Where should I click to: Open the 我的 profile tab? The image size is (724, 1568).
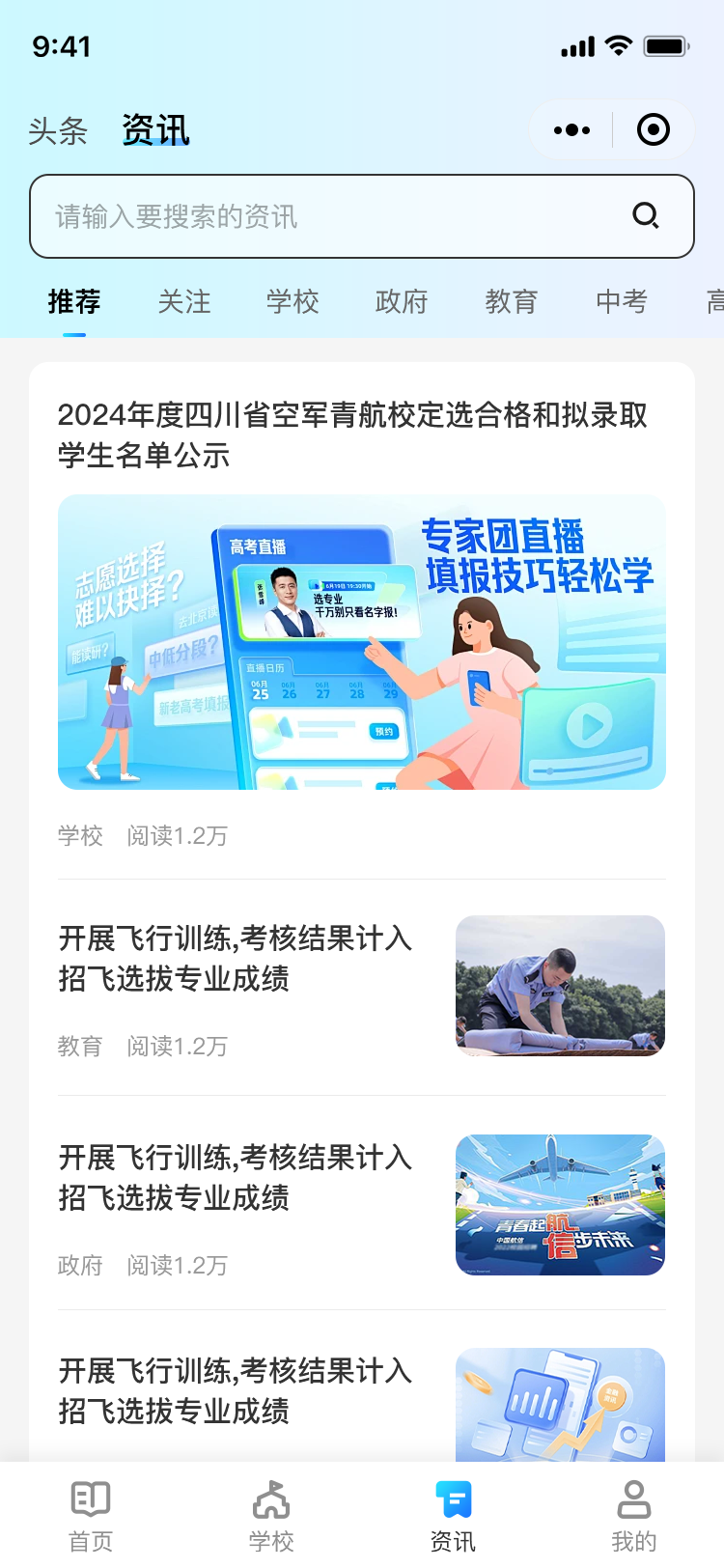(x=633, y=1516)
